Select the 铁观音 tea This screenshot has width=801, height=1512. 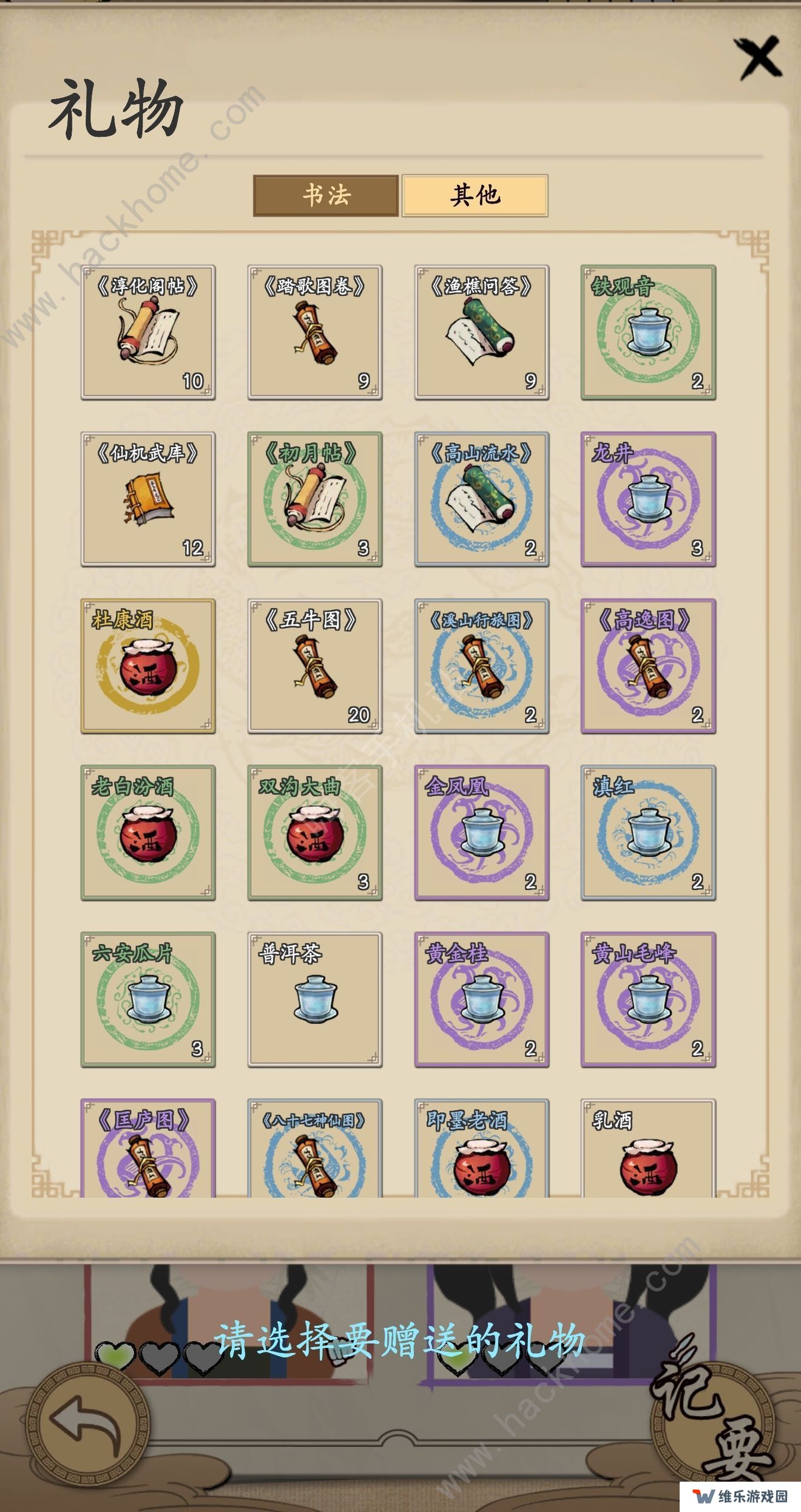click(x=648, y=332)
